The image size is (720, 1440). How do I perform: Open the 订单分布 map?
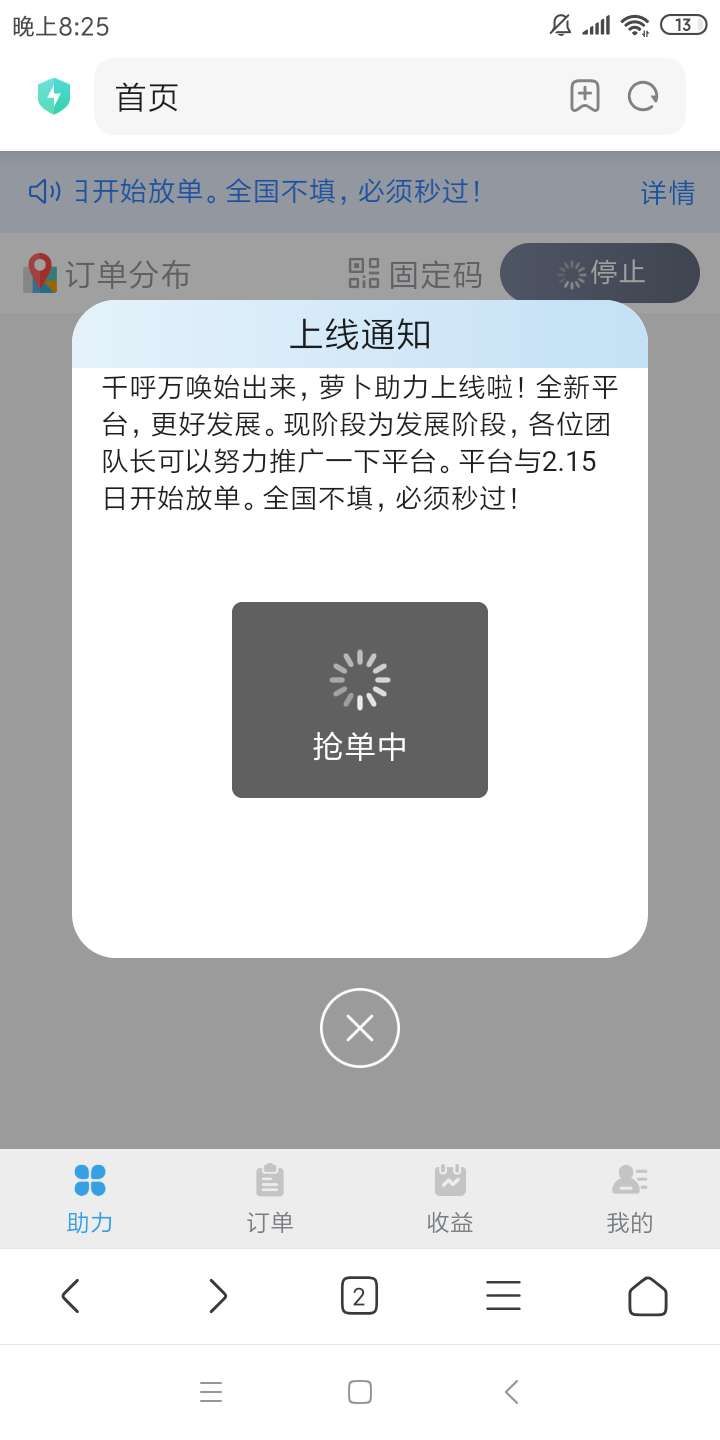(x=108, y=274)
